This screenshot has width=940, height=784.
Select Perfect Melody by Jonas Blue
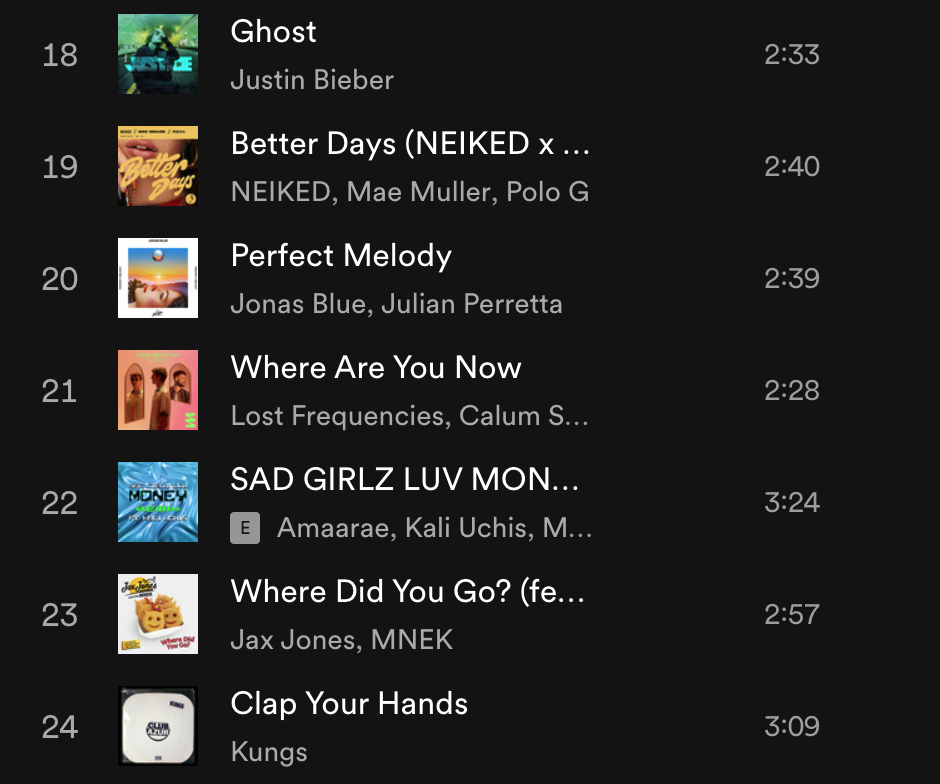341,256
